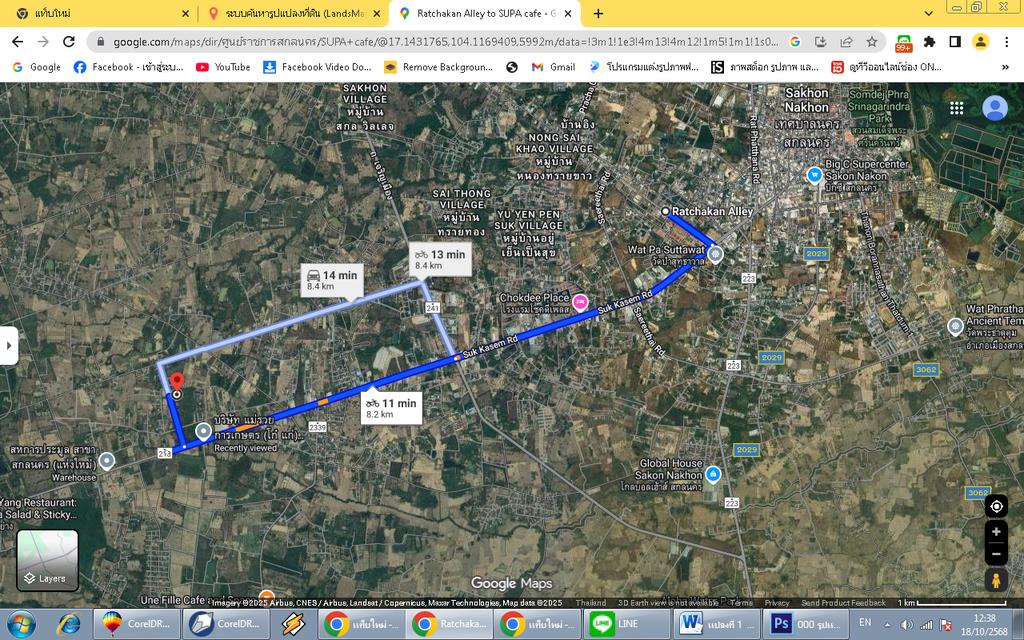The image size is (1024, 640).
Task: Select the 14 min car route
Action: (x=332, y=280)
